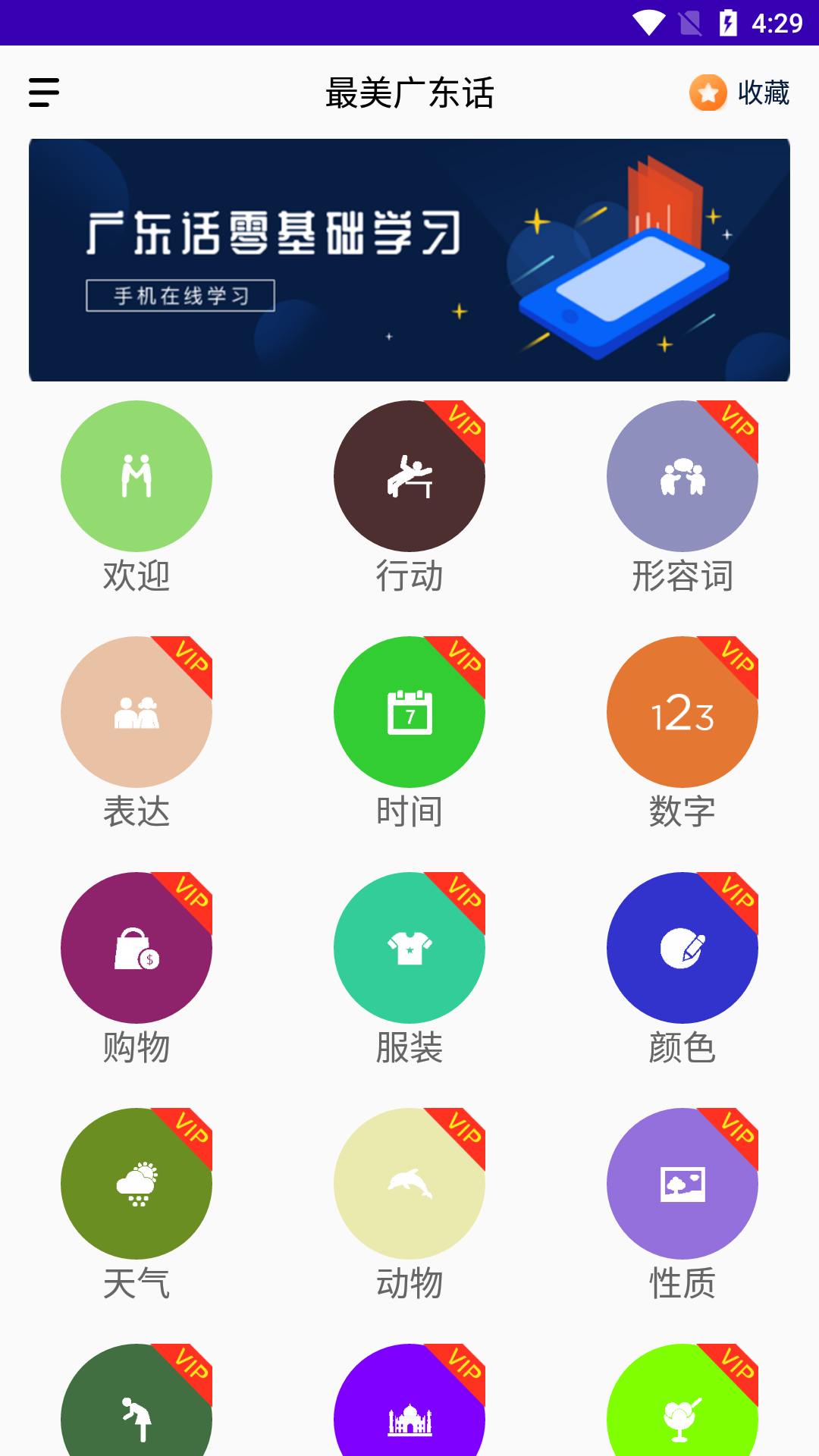Tap the 表达 couple silhouette icon
Image resolution: width=819 pixels, height=1456 pixels.
(136, 711)
